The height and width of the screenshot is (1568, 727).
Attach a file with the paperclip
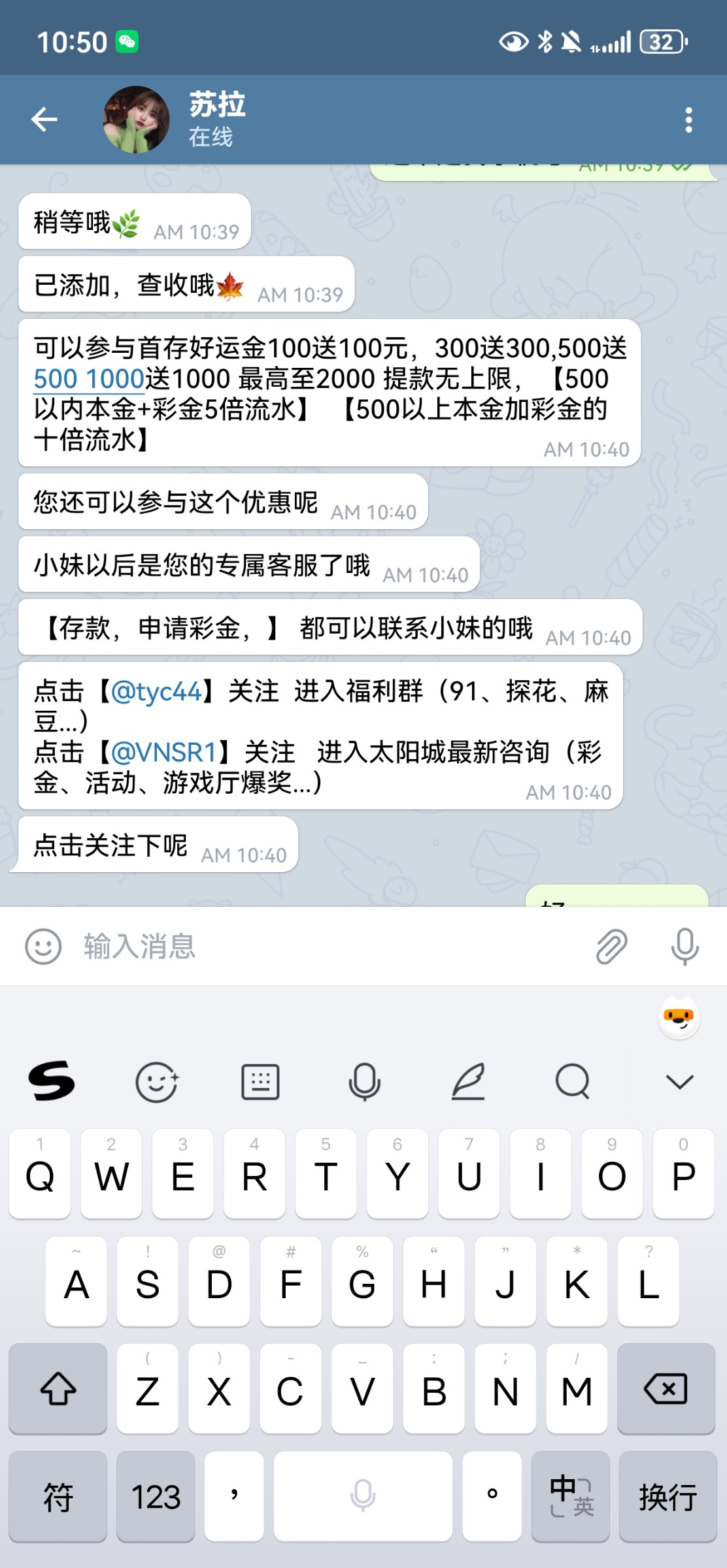click(611, 946)
